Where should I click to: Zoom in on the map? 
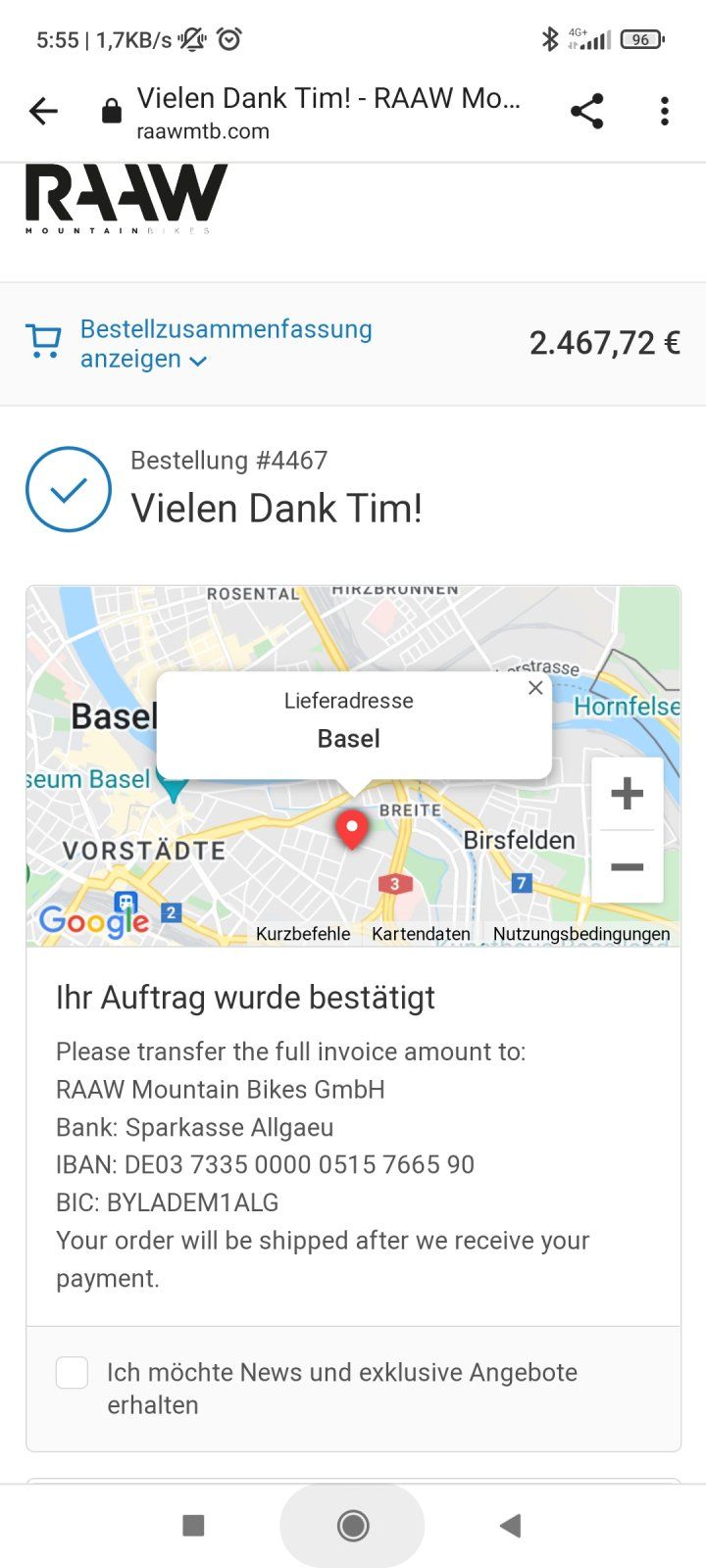click(x=627, y=794)
